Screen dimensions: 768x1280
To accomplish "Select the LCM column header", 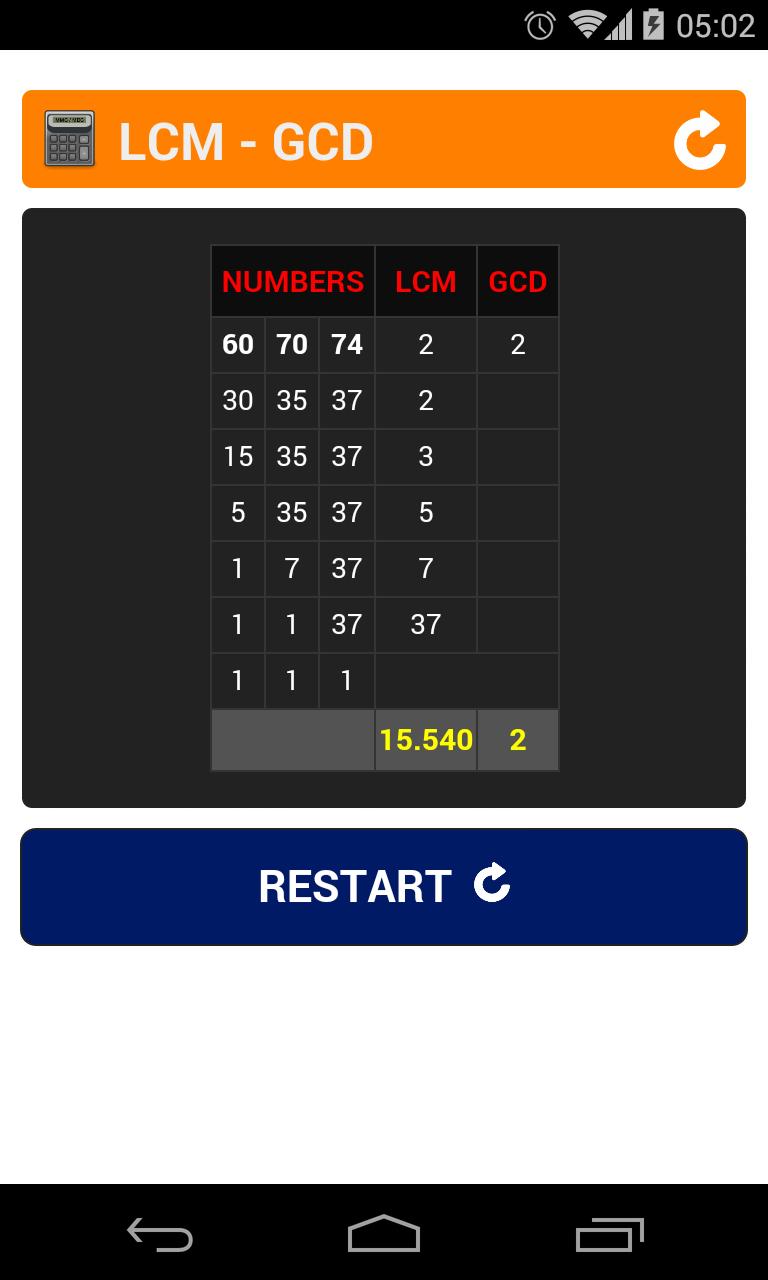I will tap(425, 281).
